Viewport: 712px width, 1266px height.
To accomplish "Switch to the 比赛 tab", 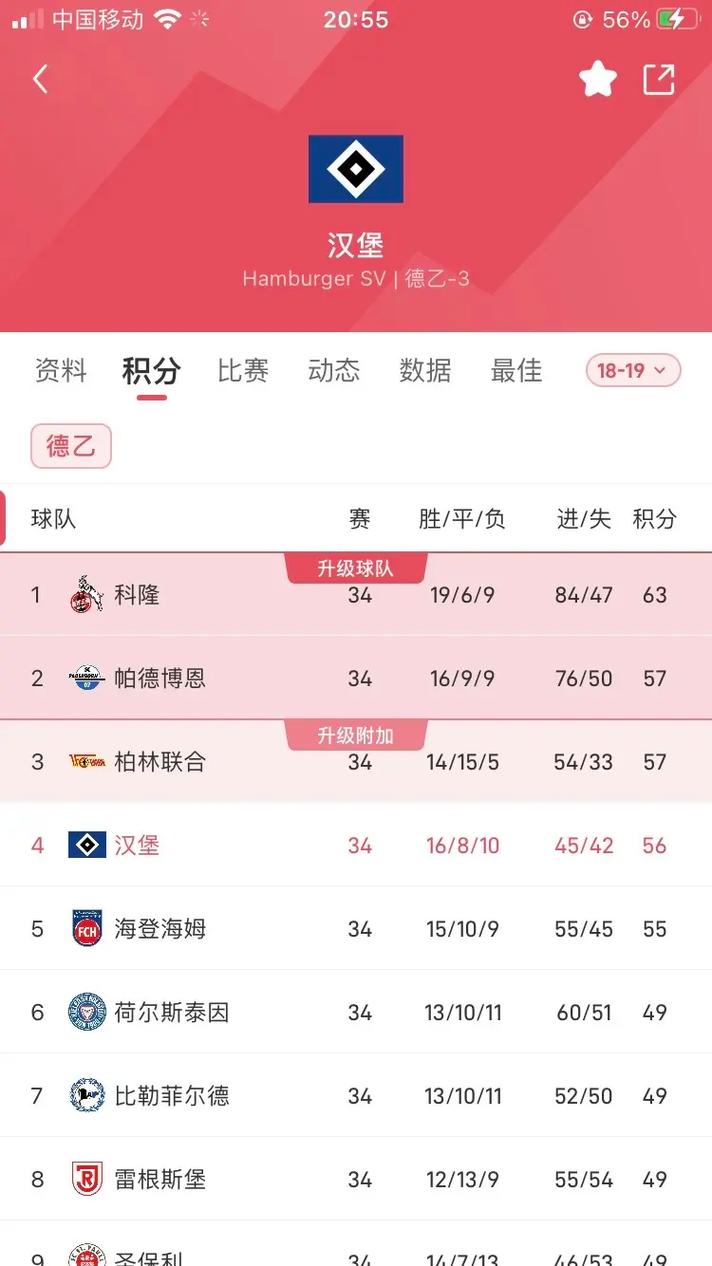I will pyautogui.click(x=243, y=371).
